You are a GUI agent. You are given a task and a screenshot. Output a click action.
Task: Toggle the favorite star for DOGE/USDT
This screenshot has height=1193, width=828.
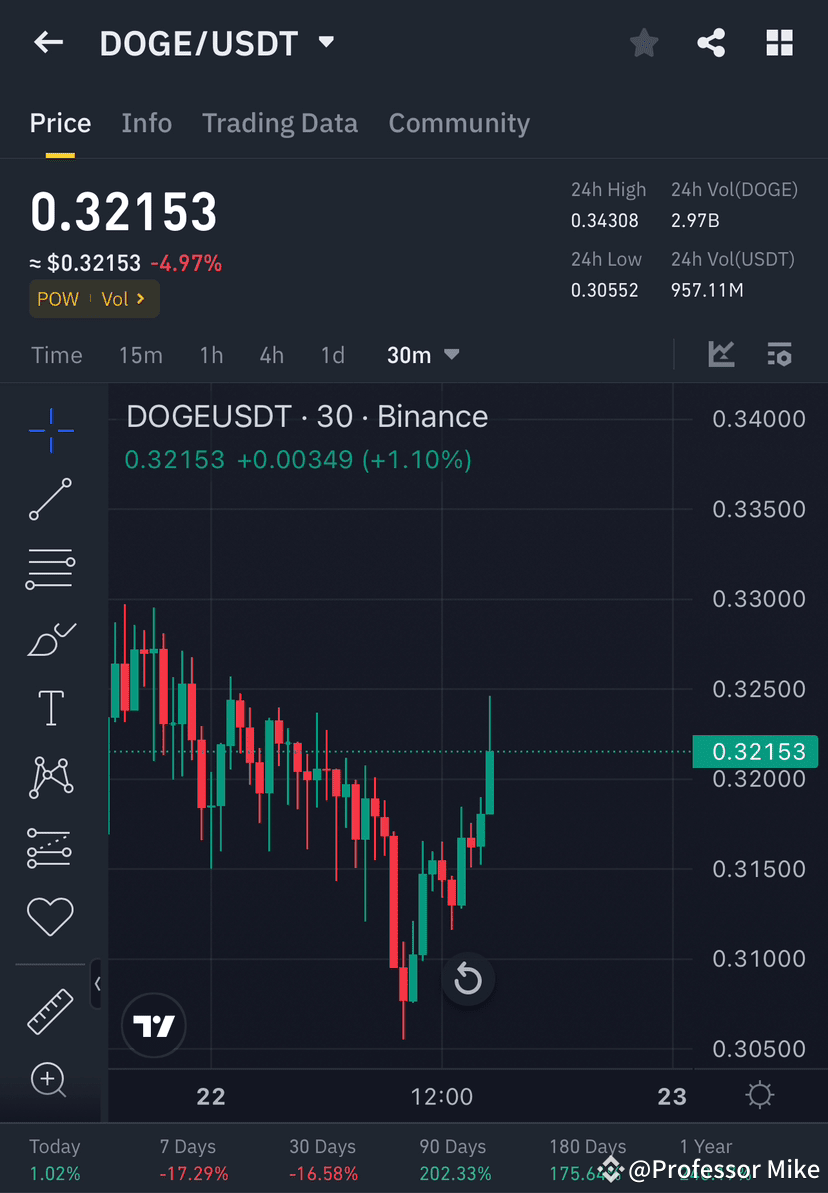pyautogui.click(x=643, y=42)
